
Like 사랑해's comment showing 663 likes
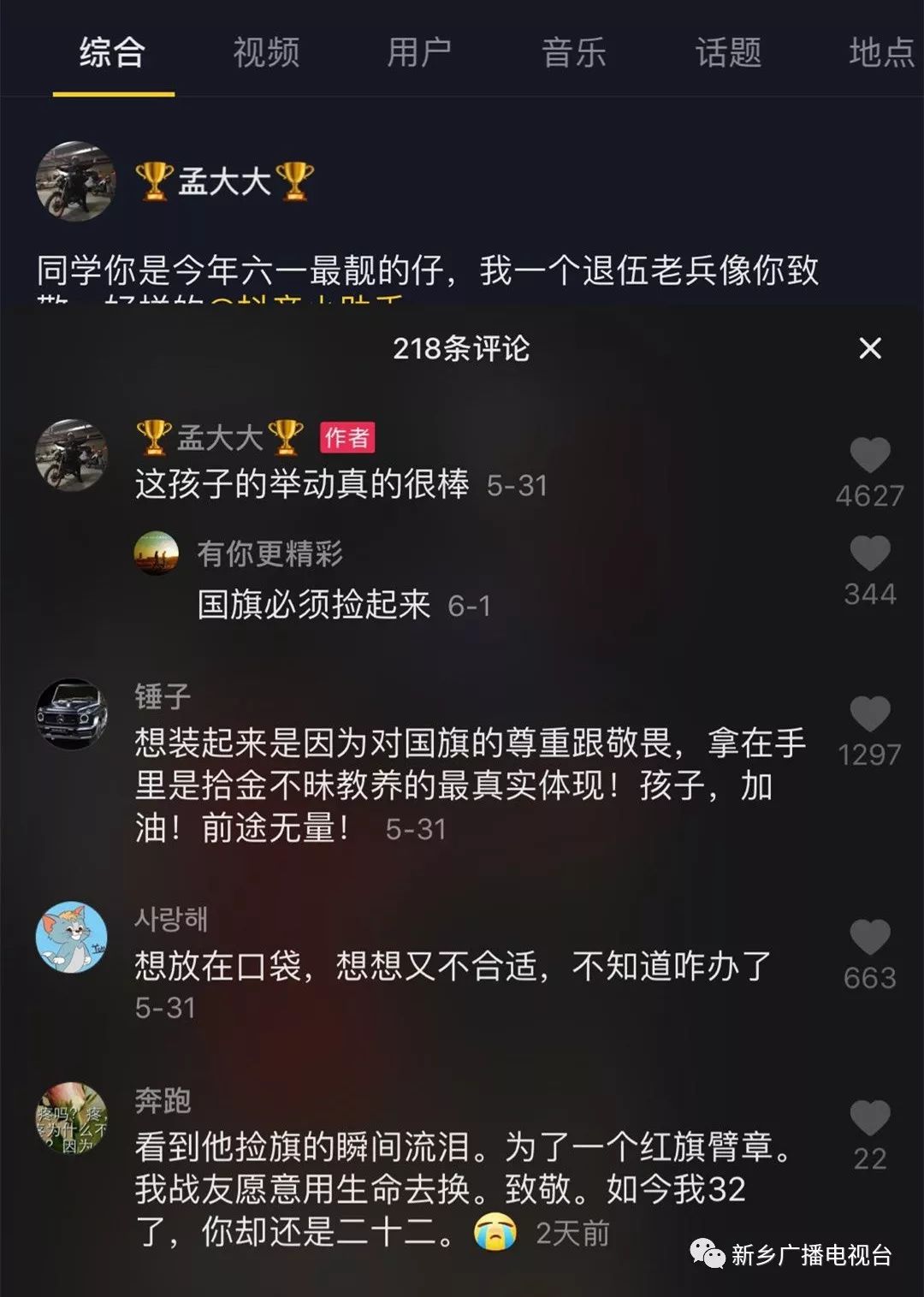tap(872, 938)
